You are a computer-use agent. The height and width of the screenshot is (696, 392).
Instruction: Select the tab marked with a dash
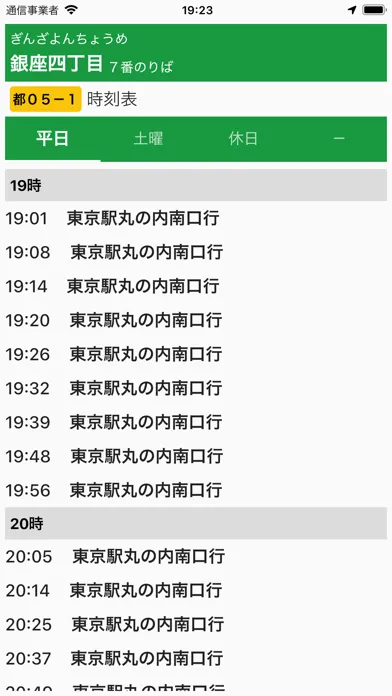coord(339,139)
